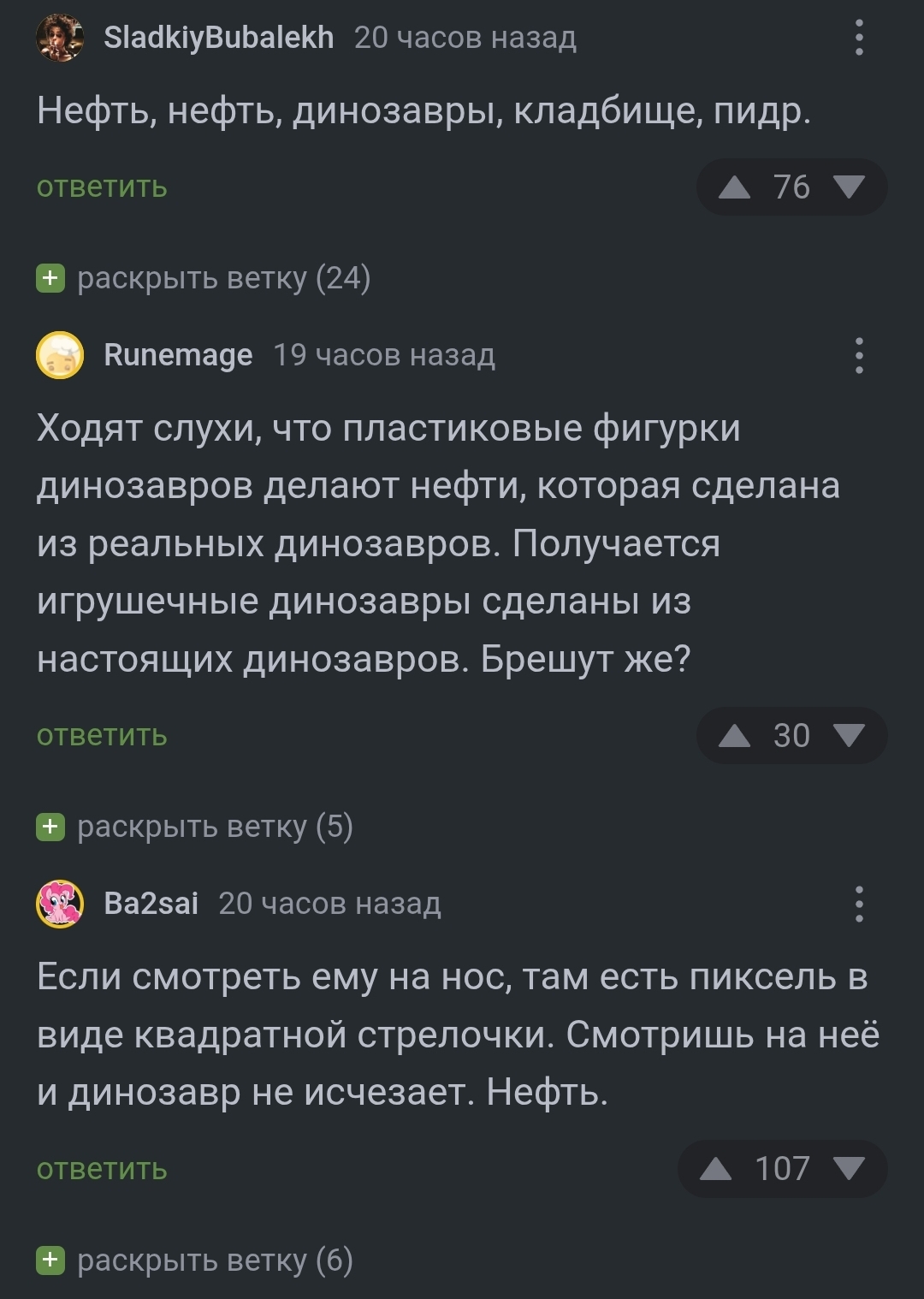Open overflow menu on Runemage's comment

tap(859, 355)
